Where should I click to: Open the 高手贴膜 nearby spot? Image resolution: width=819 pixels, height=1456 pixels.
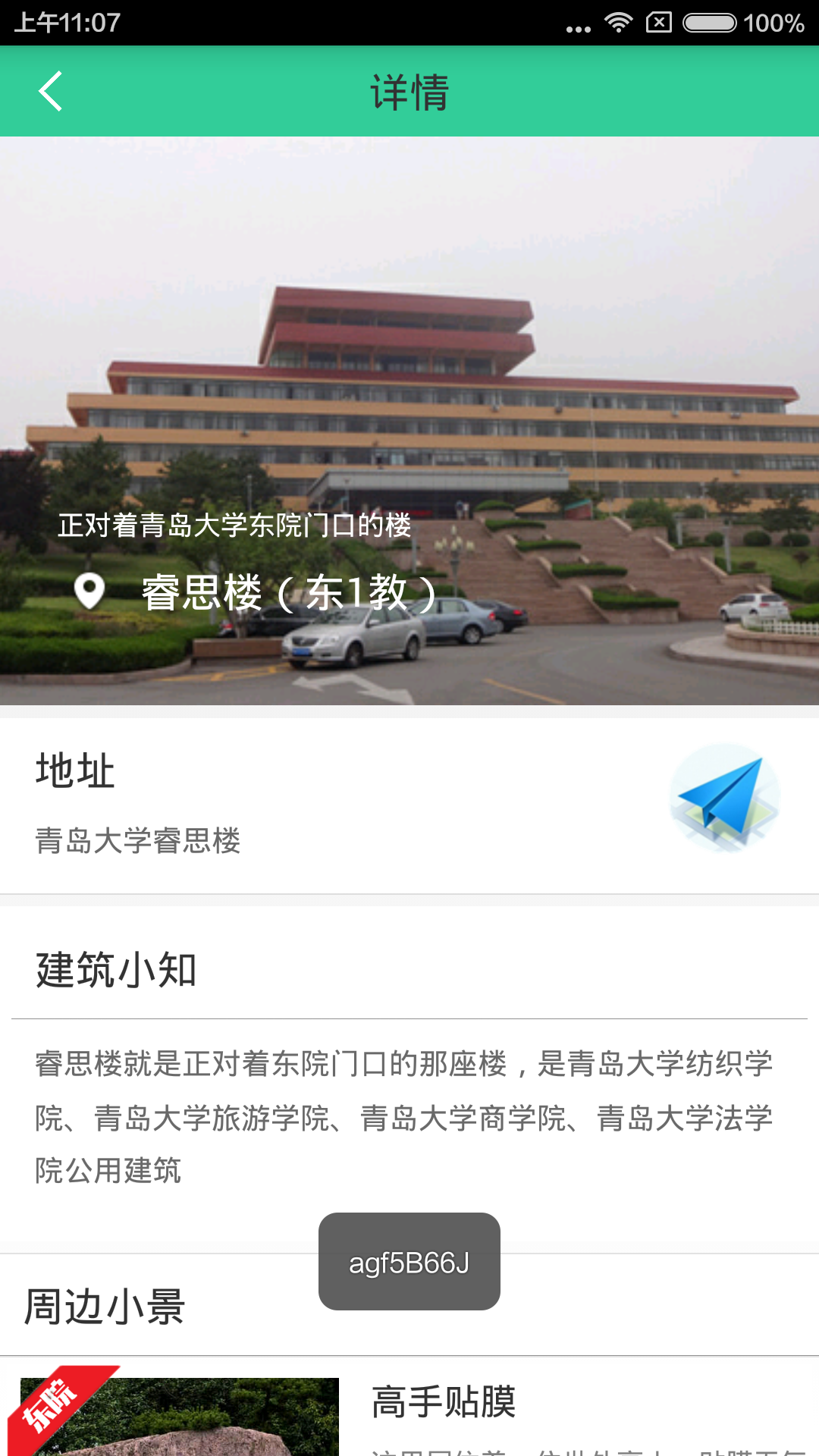[x=444, y=1401]
